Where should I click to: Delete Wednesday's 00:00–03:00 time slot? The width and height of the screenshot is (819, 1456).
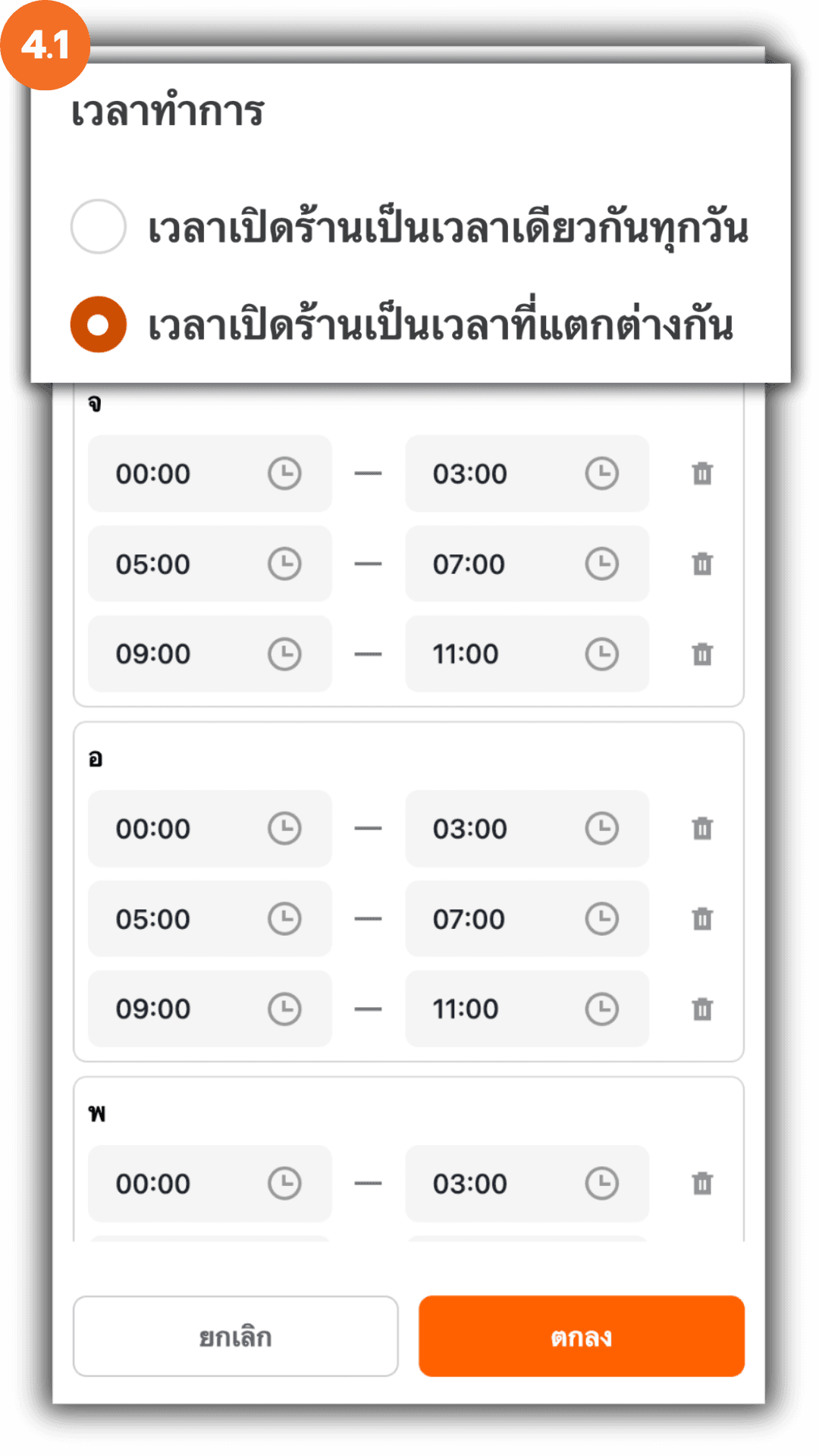coord(702,1184)
